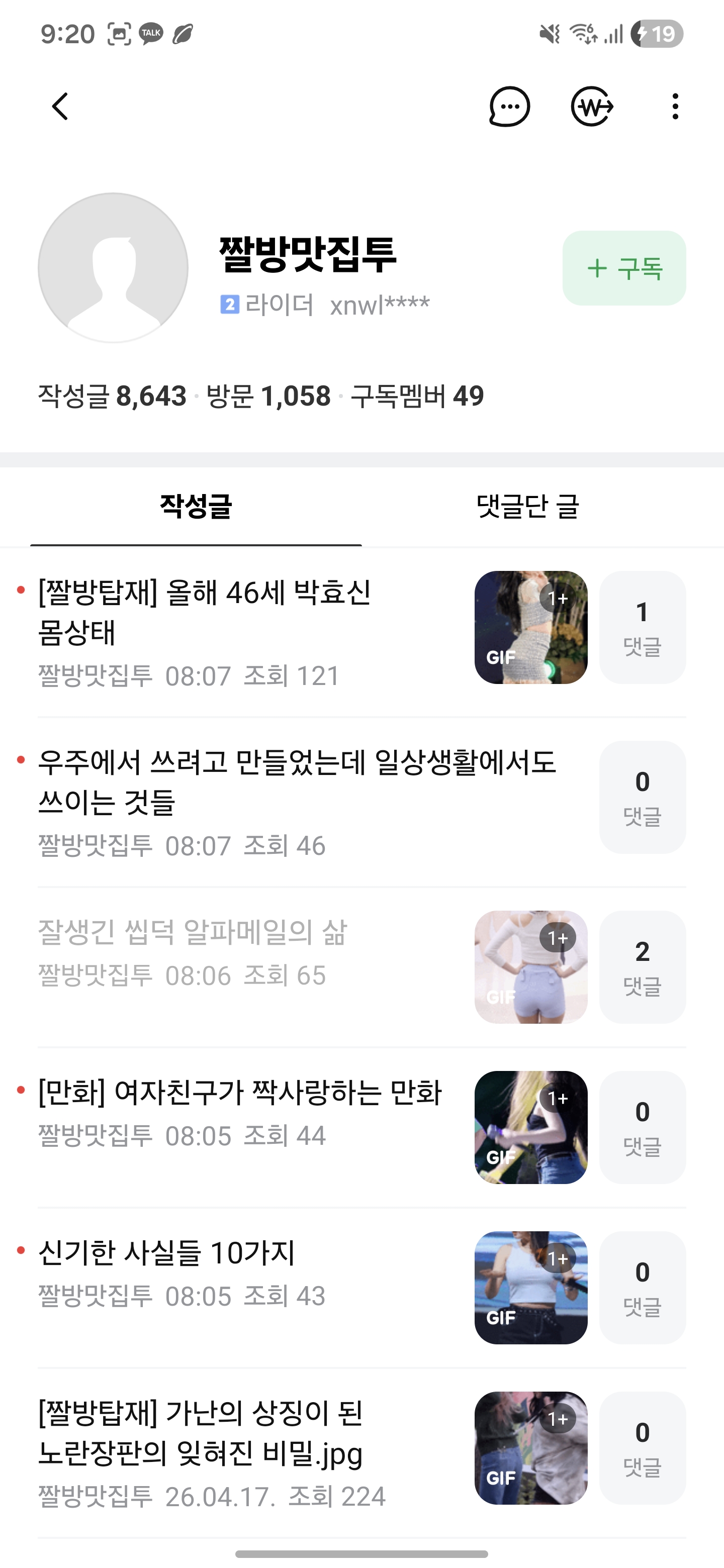Open post 잘생긴 씹덕 알파메일의 삶
724x1568 pixels.
[192, 933]
